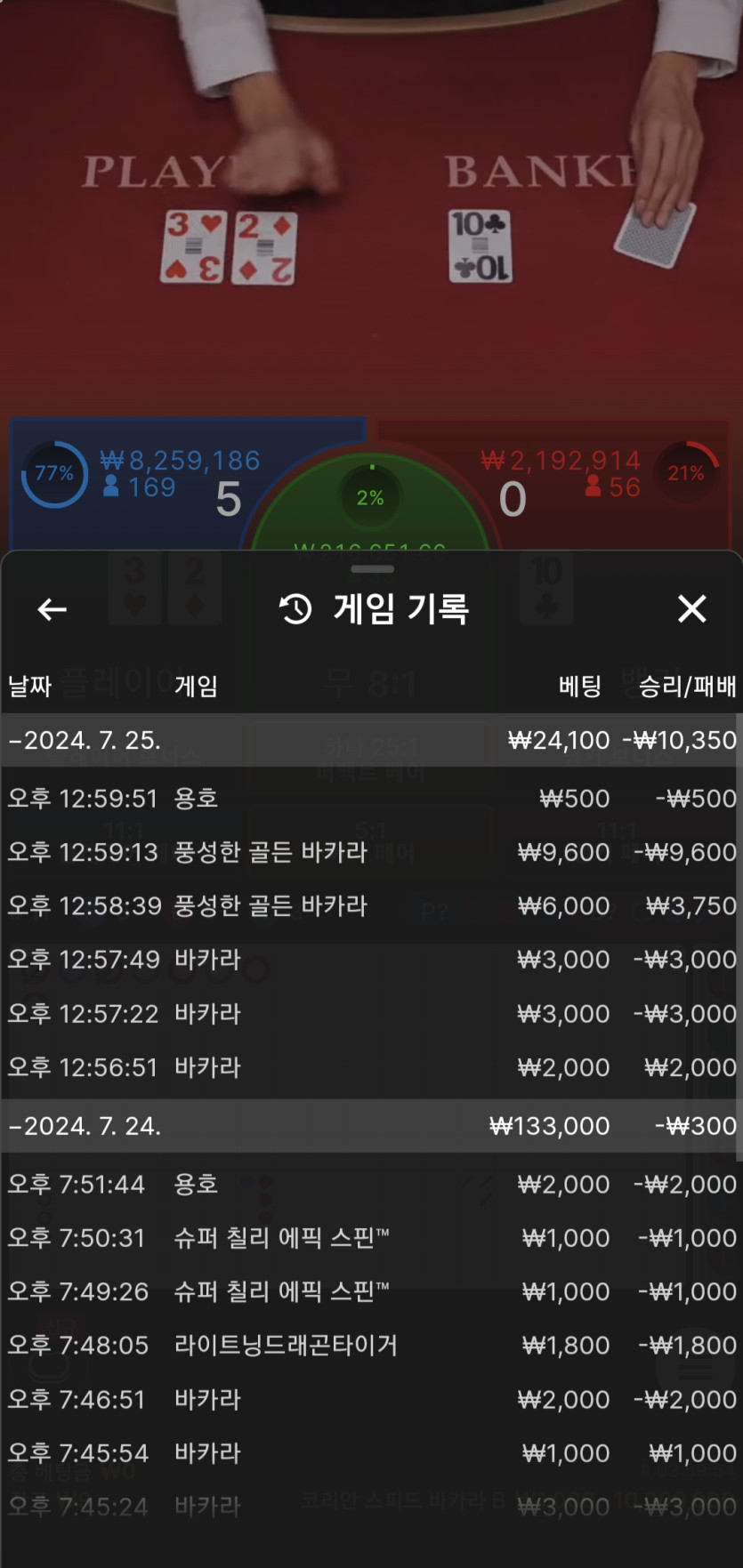Collapse the 2024. 7. 24. date group
Image resolution: width=743 pixels, height=1568 pixels.
[x=85, y=1126]
